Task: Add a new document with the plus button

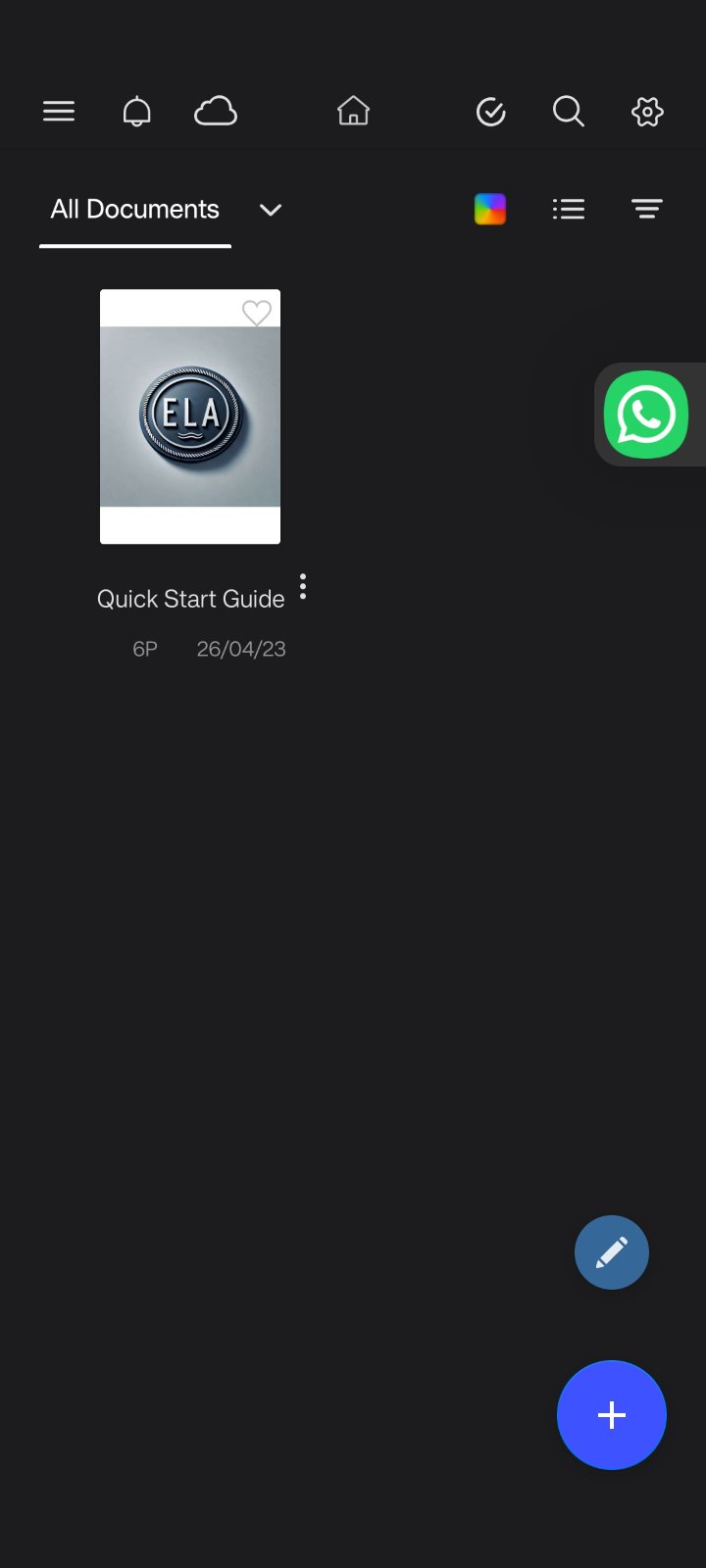Action: pos(612,1415)
